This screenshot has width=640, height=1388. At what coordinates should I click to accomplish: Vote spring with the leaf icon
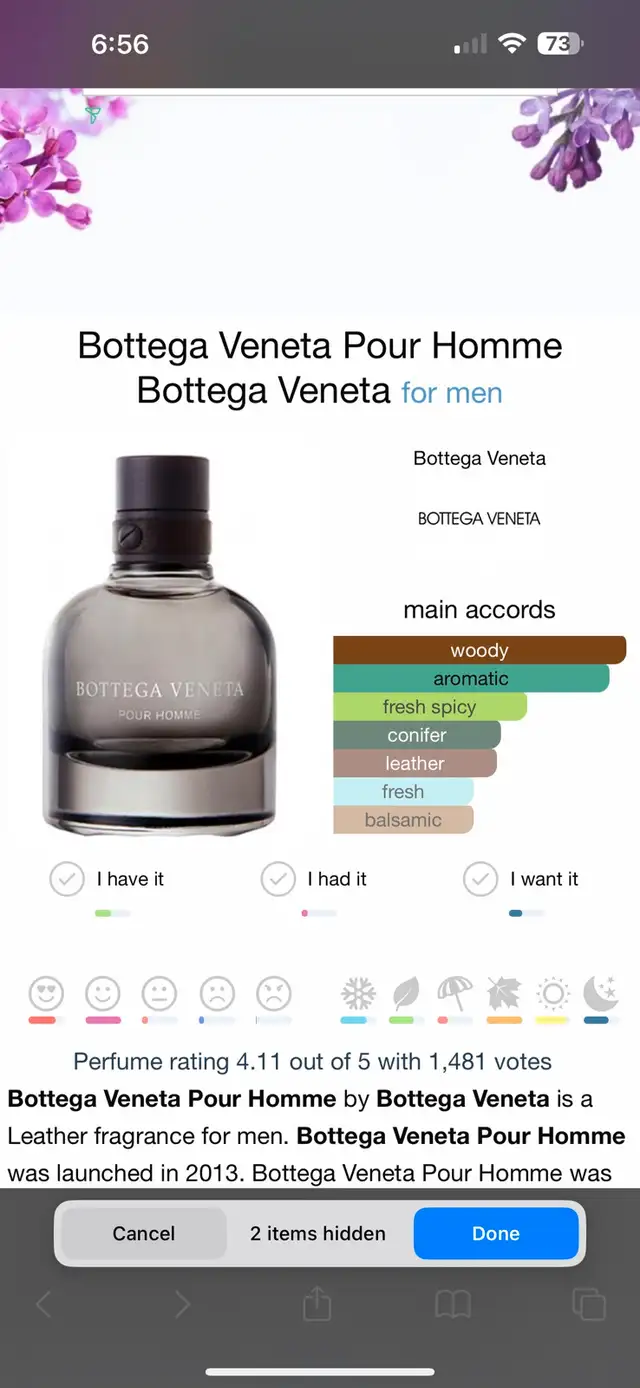[406, 994]
